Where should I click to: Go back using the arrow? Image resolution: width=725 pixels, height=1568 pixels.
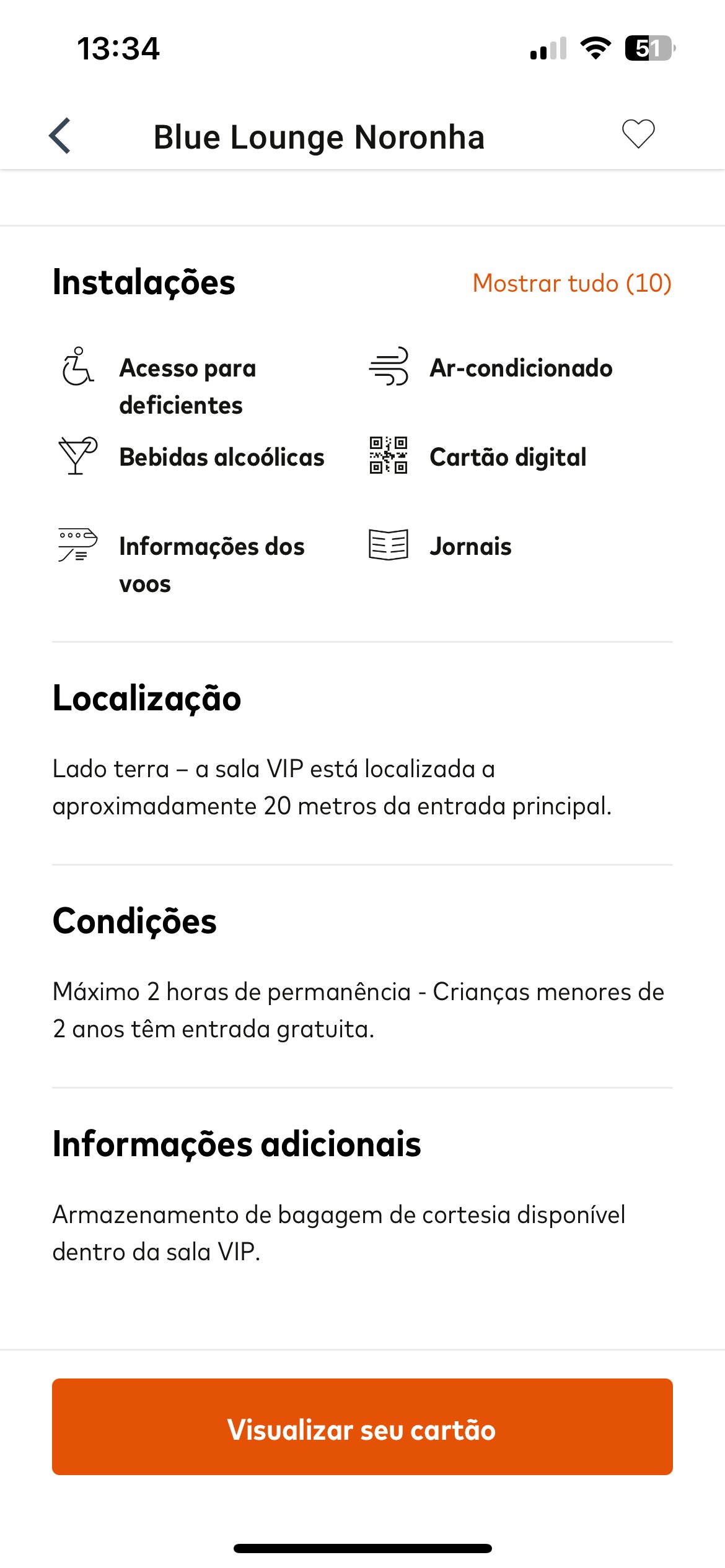tap(60, 136)
